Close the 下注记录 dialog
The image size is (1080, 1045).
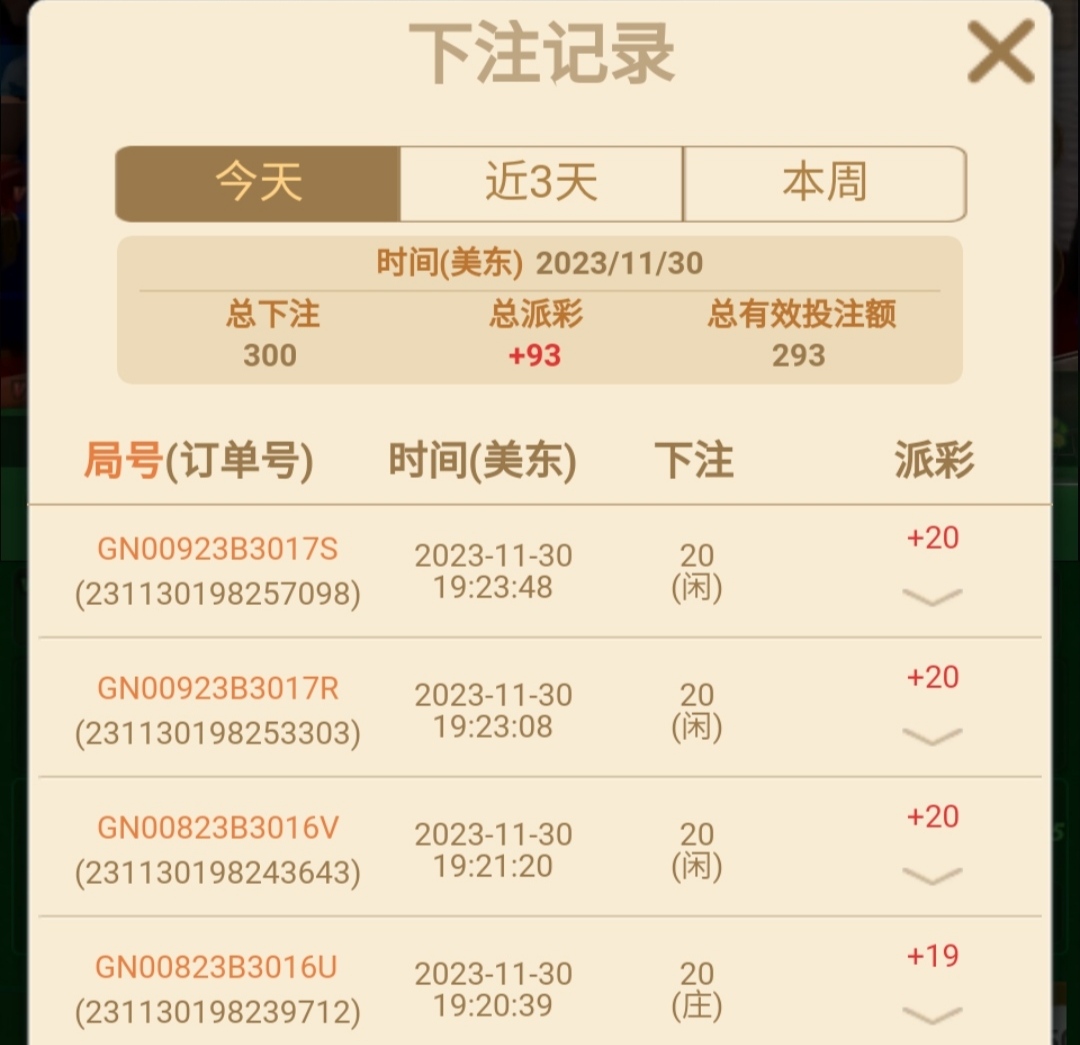click(x=1000, y=52)
